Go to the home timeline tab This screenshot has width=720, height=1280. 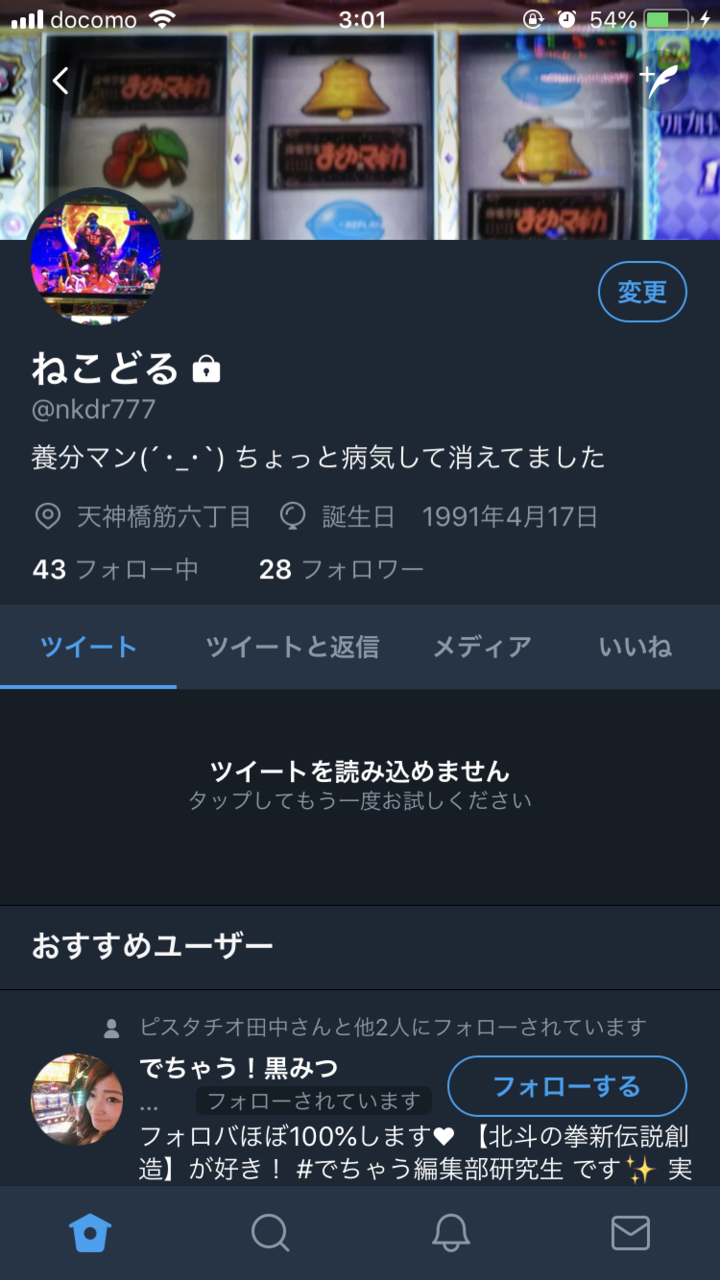pos(89,1233)
